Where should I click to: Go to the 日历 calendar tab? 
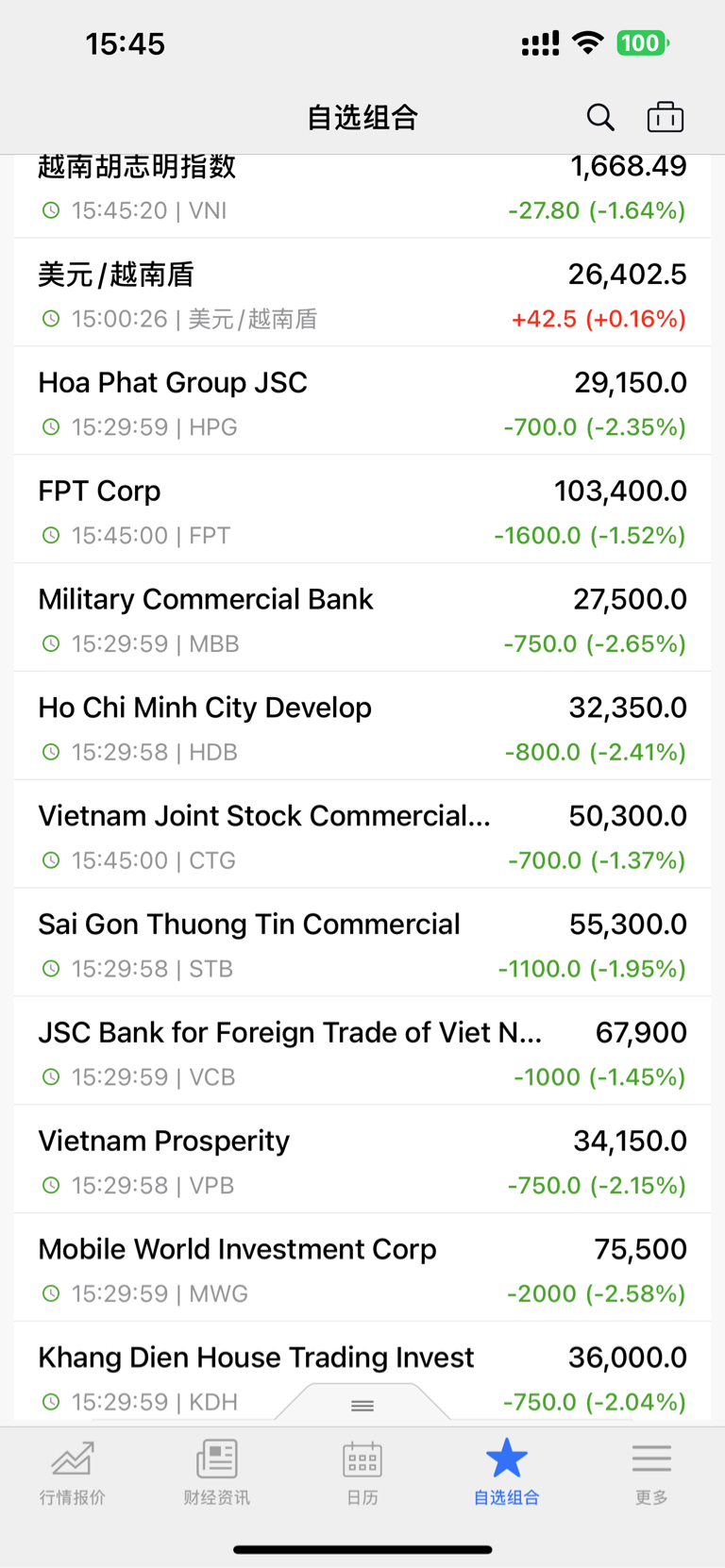tap(362, 1472)
